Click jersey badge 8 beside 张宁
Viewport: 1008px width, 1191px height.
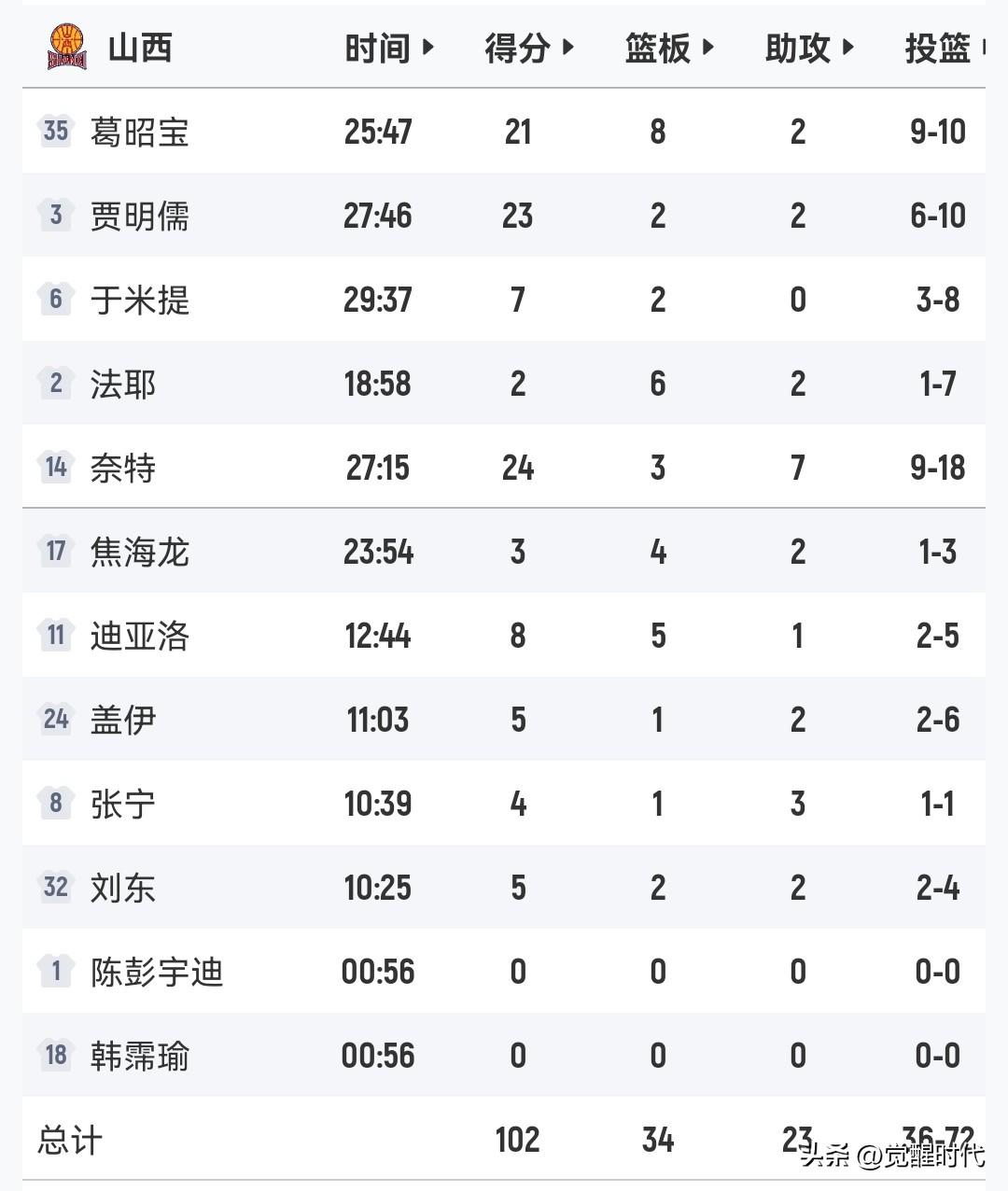tap(55, 804)
